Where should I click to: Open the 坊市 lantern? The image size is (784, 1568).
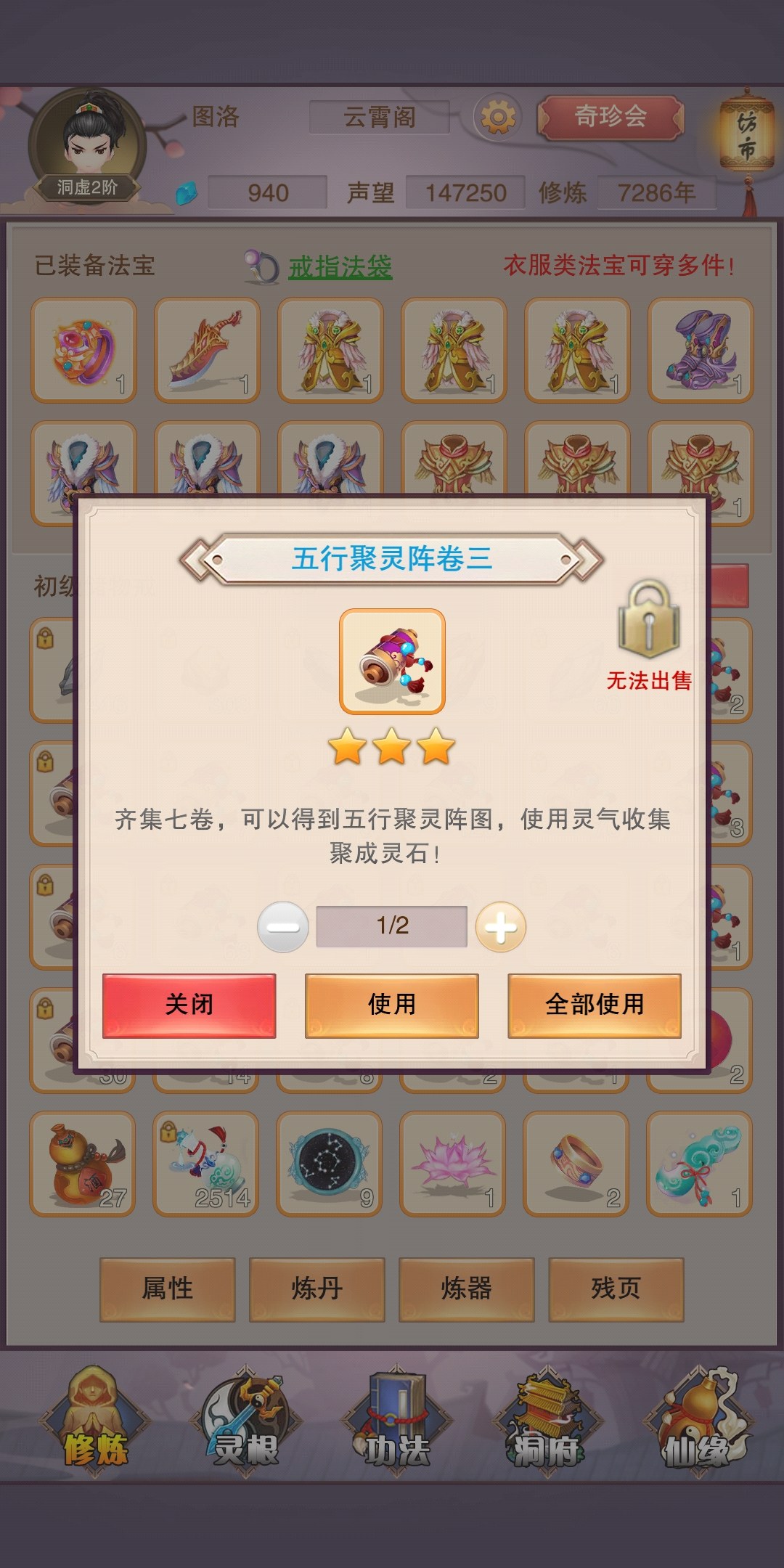click(747, 138)
